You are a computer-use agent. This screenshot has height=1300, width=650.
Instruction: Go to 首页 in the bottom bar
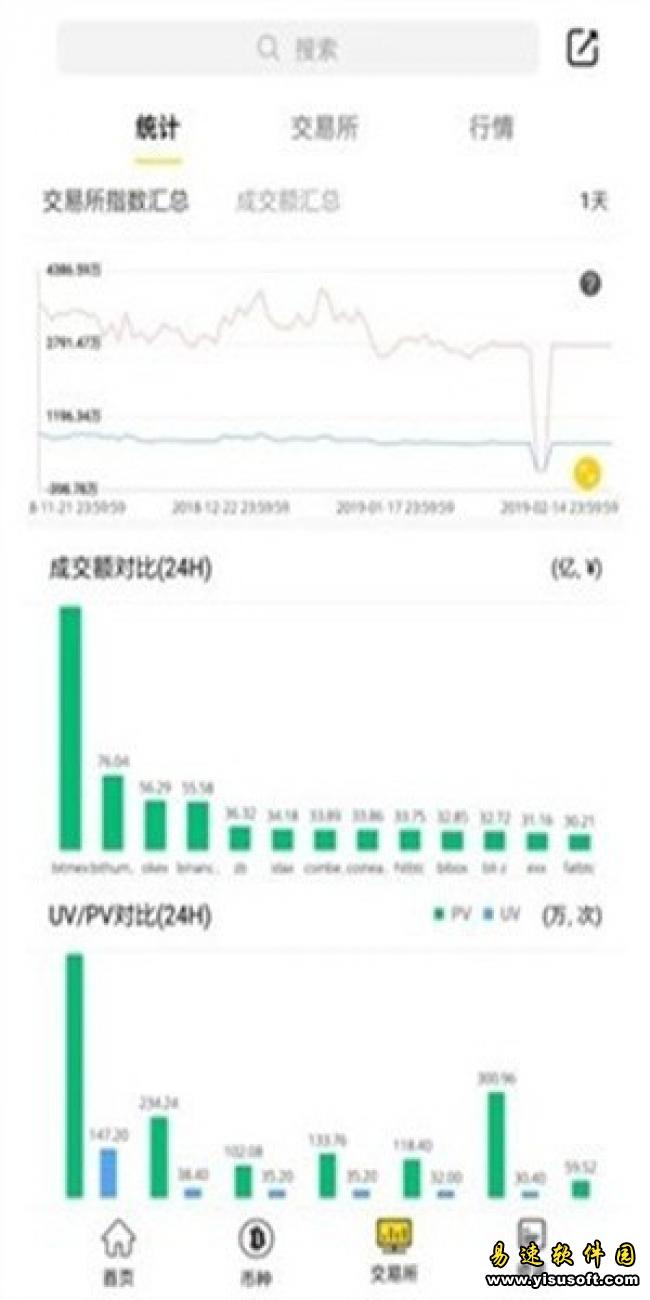pyautogui.click(x=118, y=1250)
